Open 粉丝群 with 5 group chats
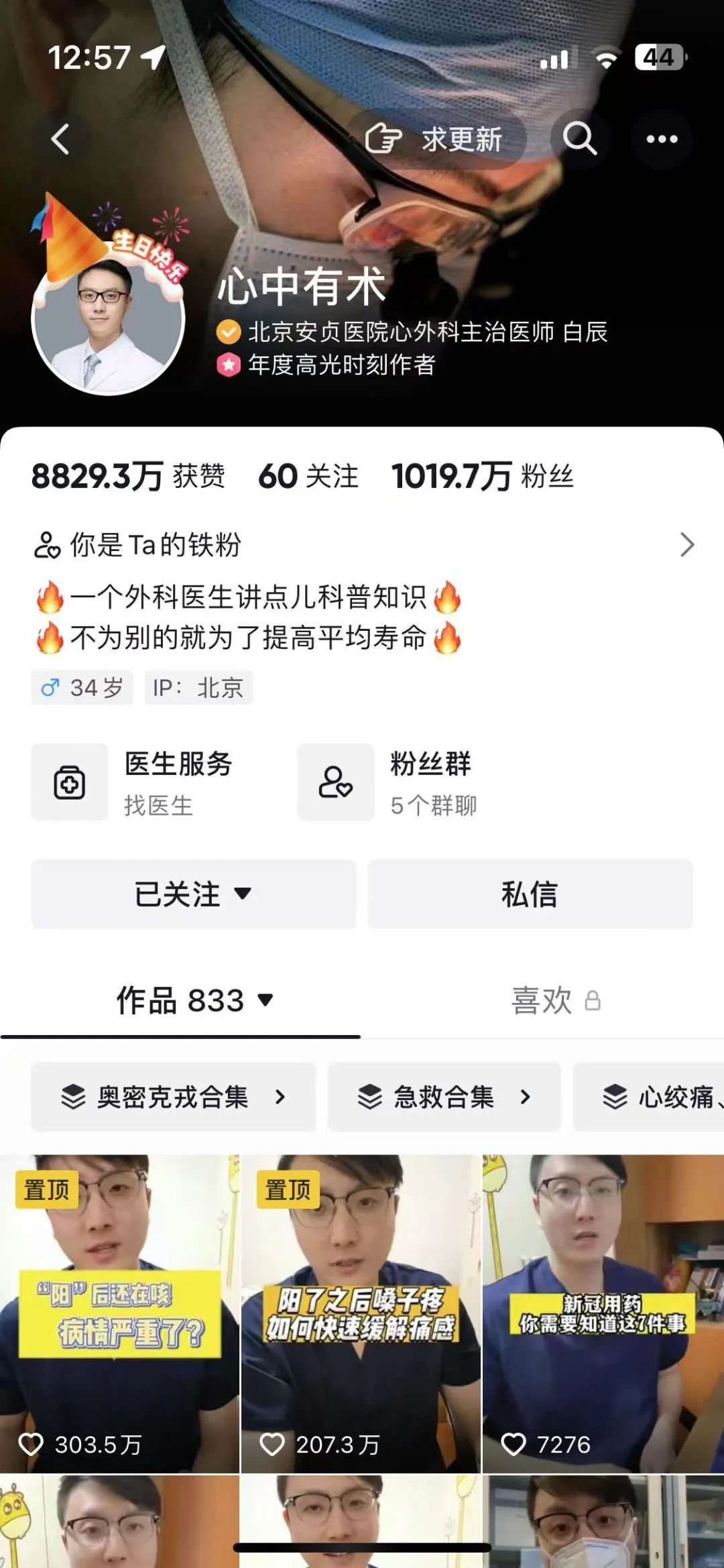Image resolution: width=724 pixels, height=1568 pixels. pos(402,782)
